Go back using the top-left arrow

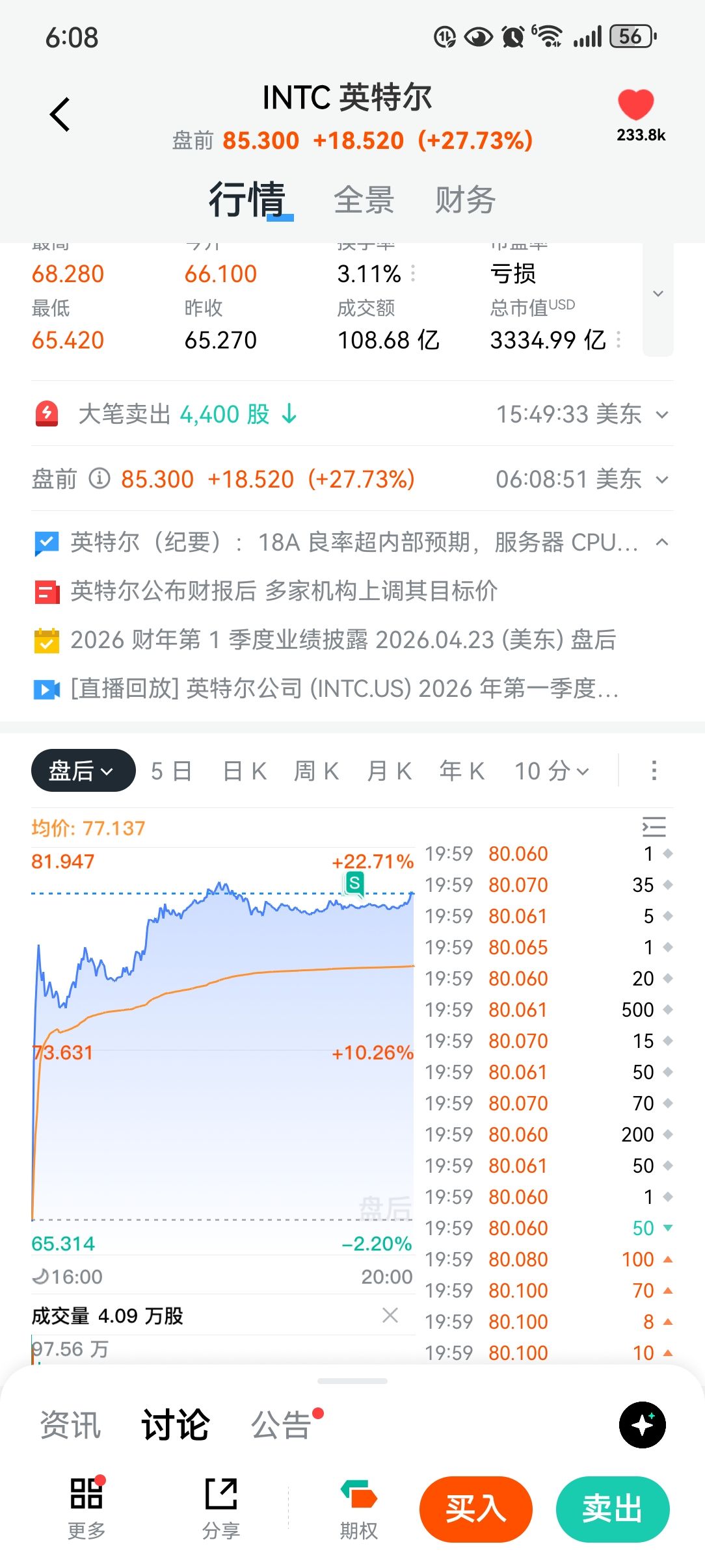coord(60,114)
